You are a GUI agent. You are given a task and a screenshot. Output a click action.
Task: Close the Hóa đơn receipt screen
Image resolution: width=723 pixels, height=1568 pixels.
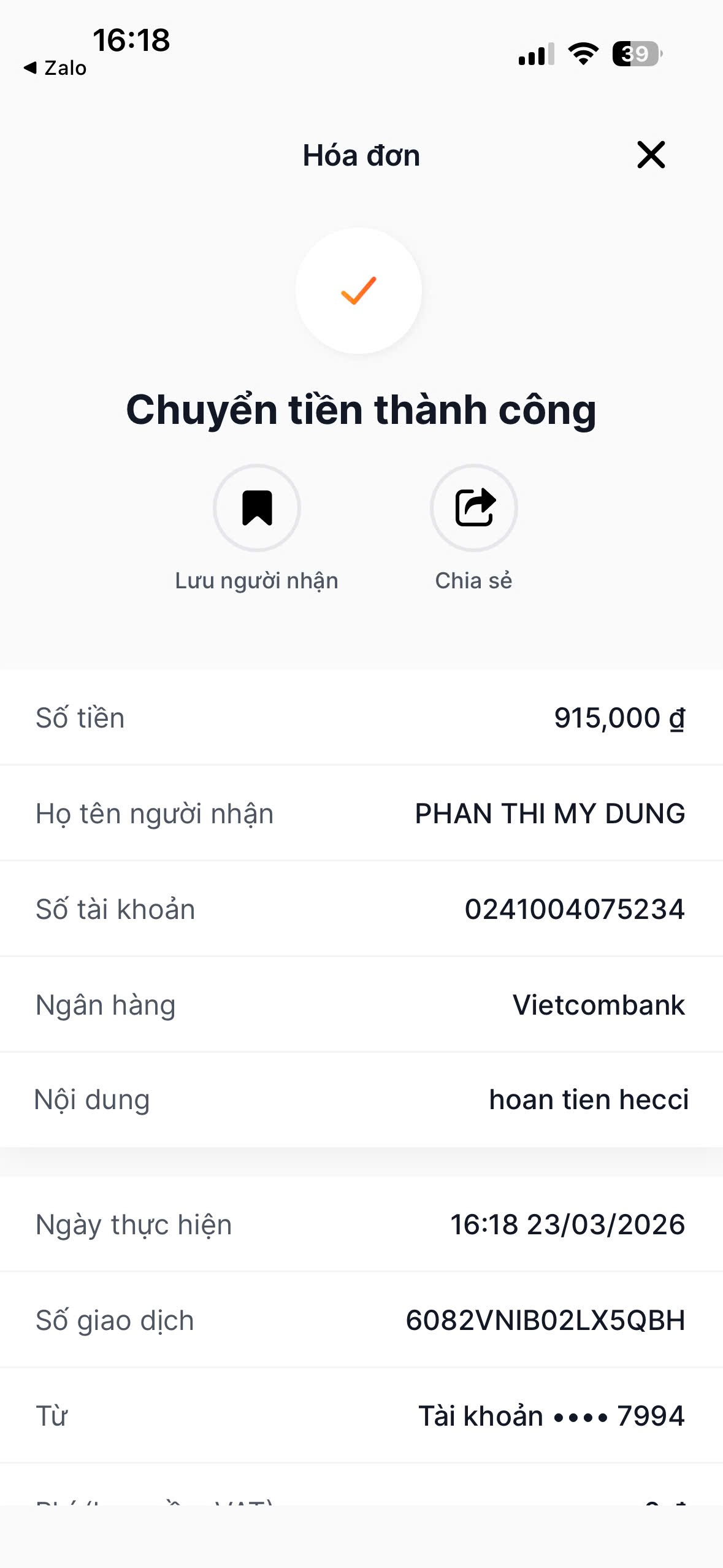point(651,155)
